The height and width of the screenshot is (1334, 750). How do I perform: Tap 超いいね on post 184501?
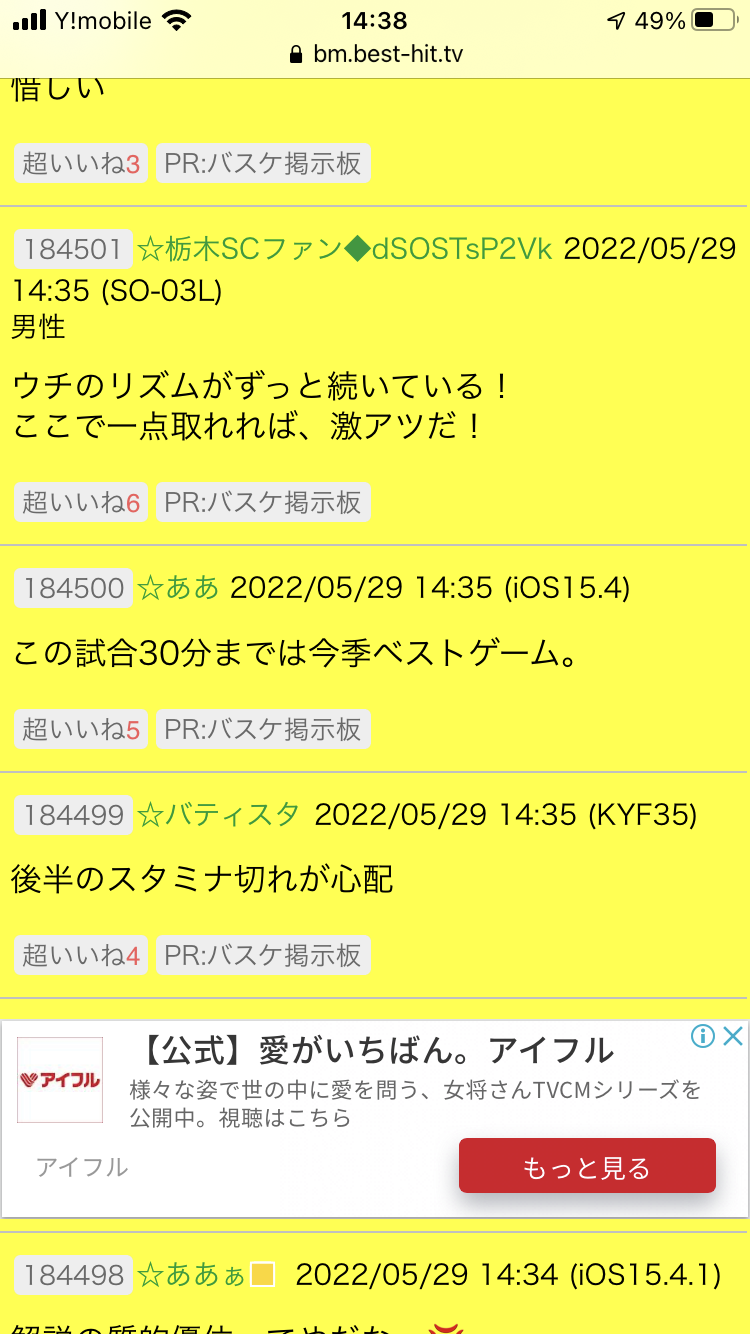[80, 502]
